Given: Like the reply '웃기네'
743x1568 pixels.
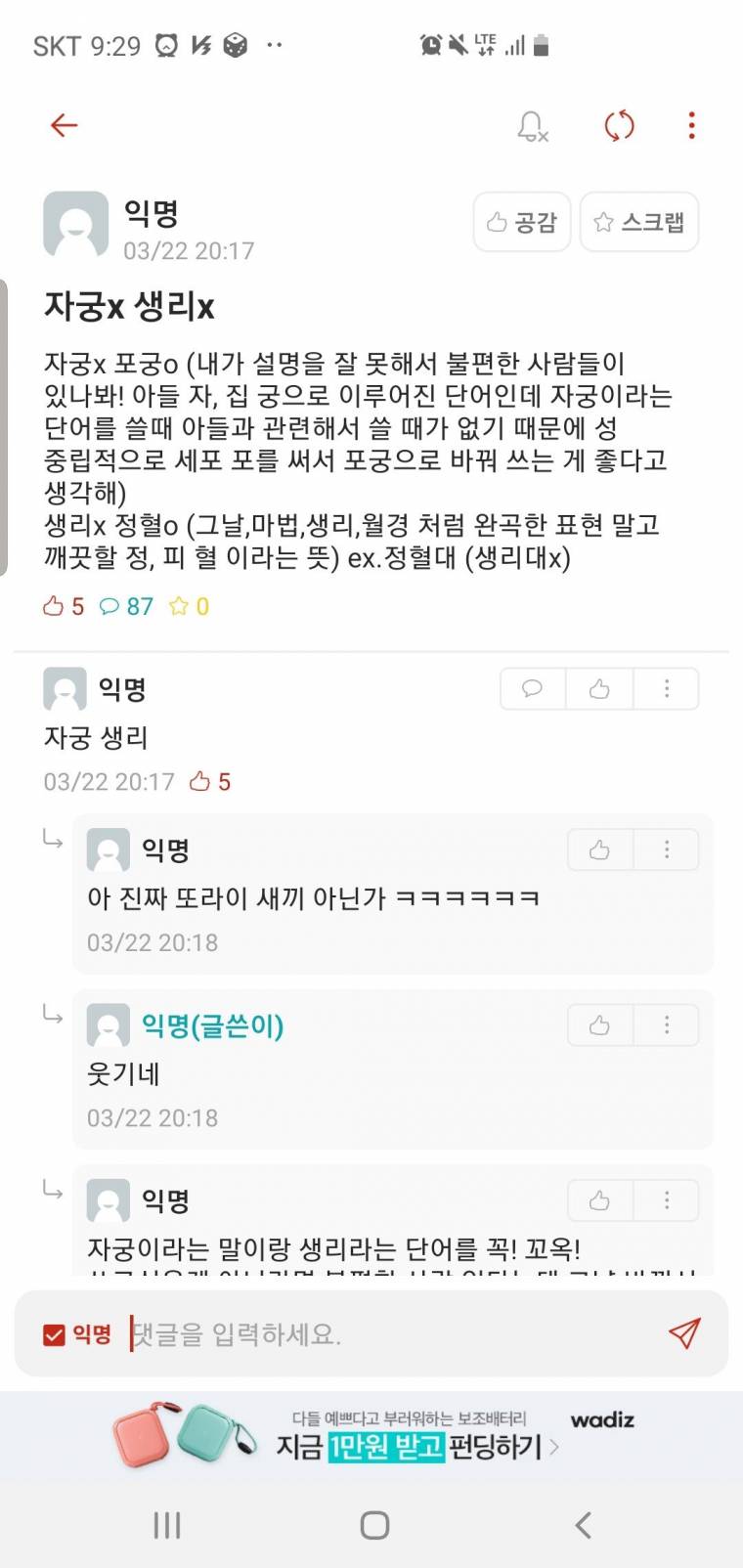Looking at the screenshot, I should (x=600, y=1024).
